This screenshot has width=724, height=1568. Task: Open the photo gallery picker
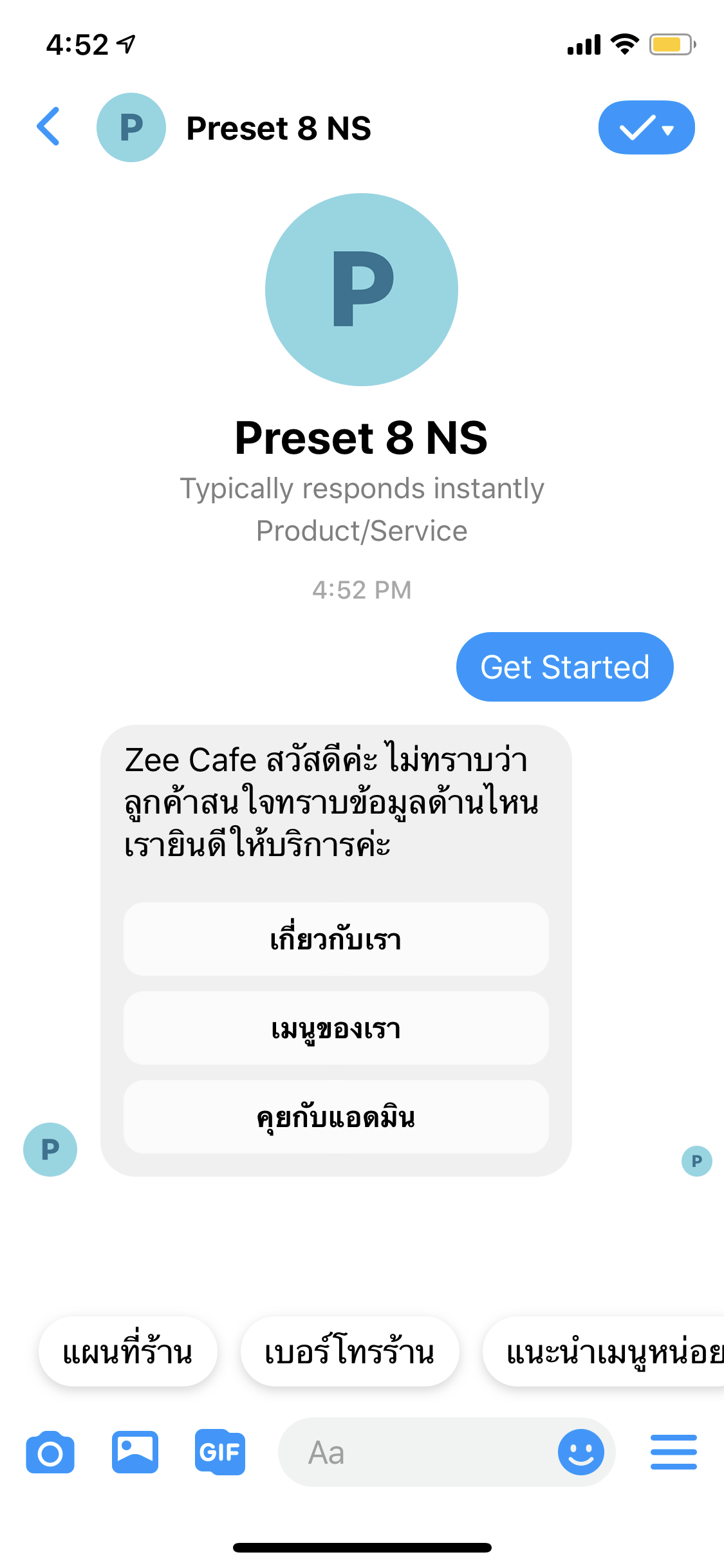pos(135,1452)
